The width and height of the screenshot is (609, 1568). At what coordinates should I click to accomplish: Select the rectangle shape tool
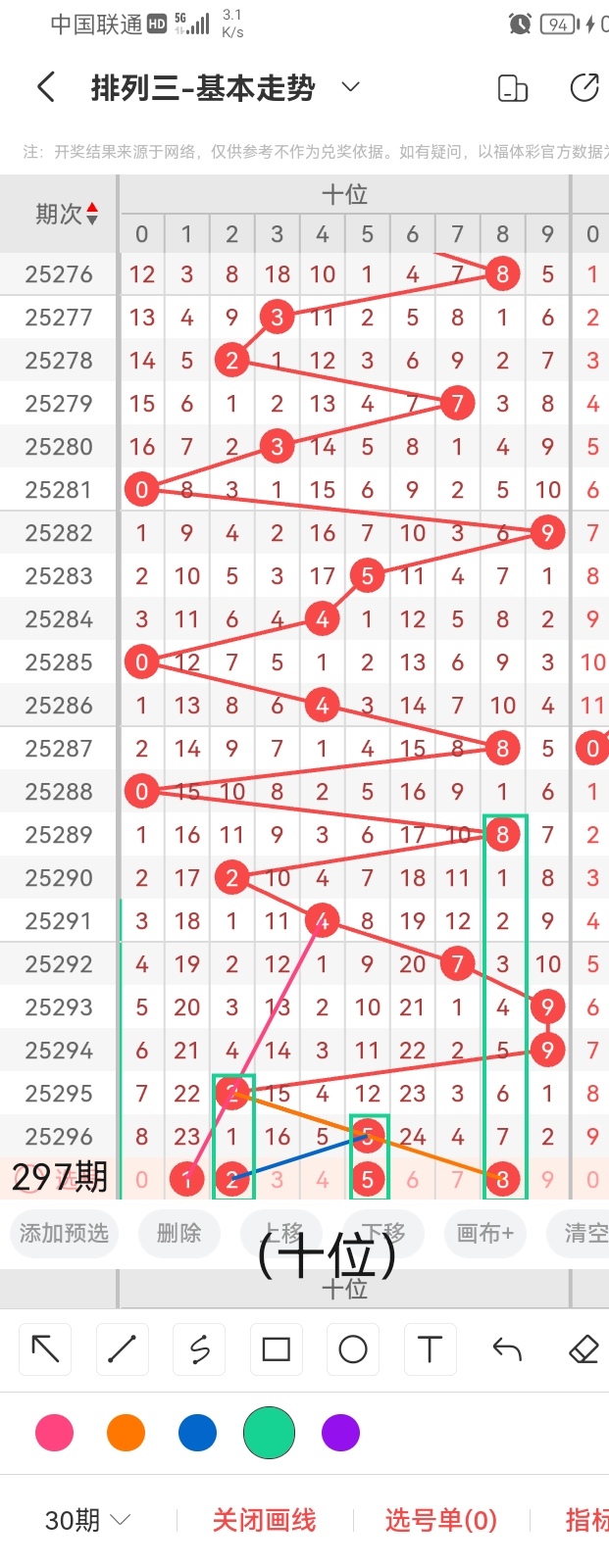(x=276, y=1349)
